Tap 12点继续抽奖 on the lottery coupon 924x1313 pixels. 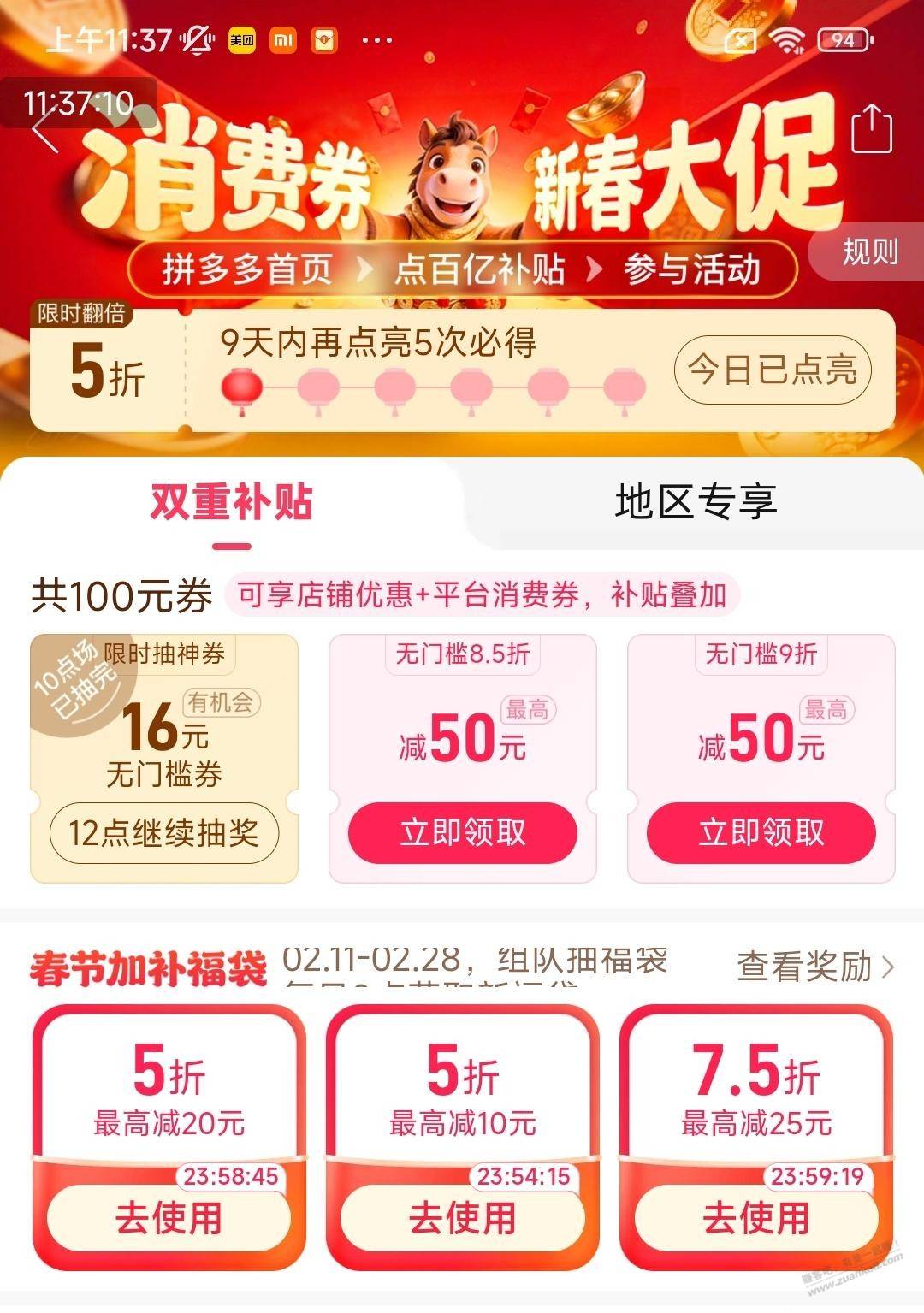click(163, 833)
